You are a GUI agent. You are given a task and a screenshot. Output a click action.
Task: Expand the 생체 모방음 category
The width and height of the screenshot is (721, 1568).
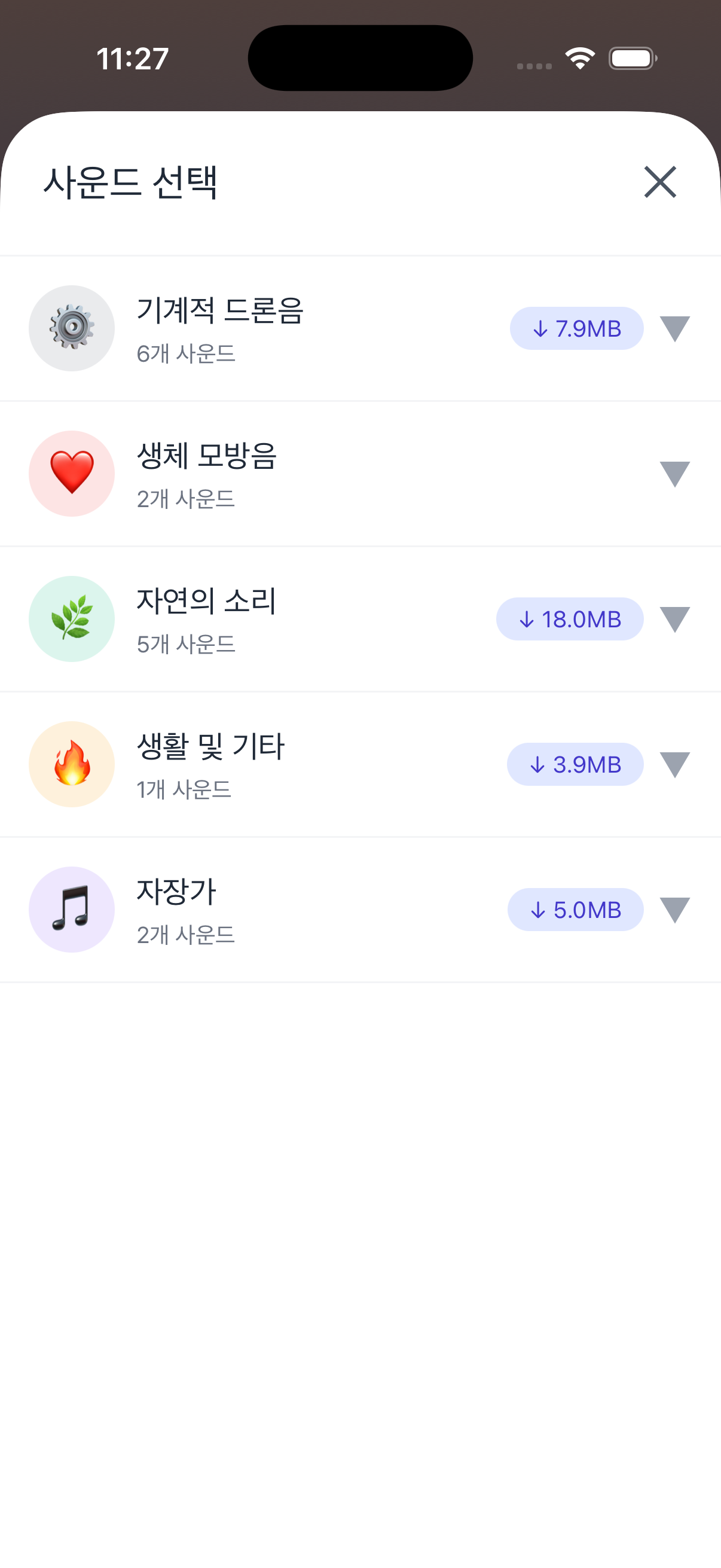(674, 474)
